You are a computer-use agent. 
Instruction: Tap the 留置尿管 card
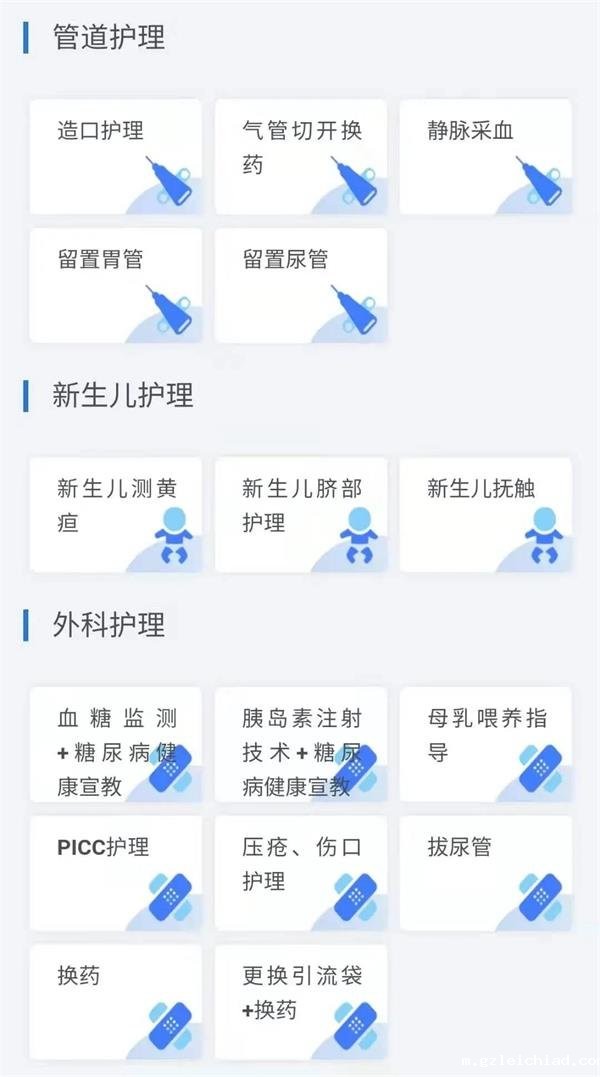300,285
